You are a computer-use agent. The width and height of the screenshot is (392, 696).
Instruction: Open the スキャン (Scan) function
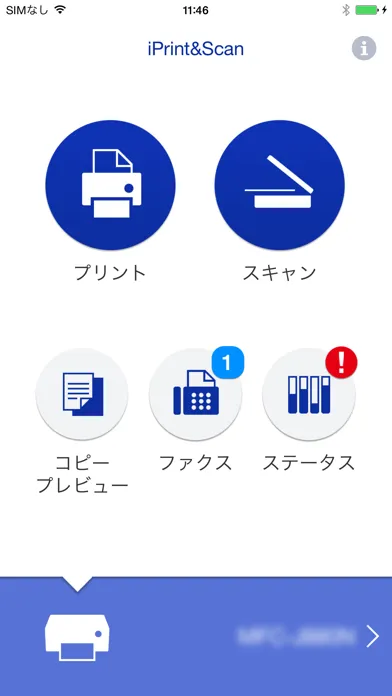click(280, 185)
